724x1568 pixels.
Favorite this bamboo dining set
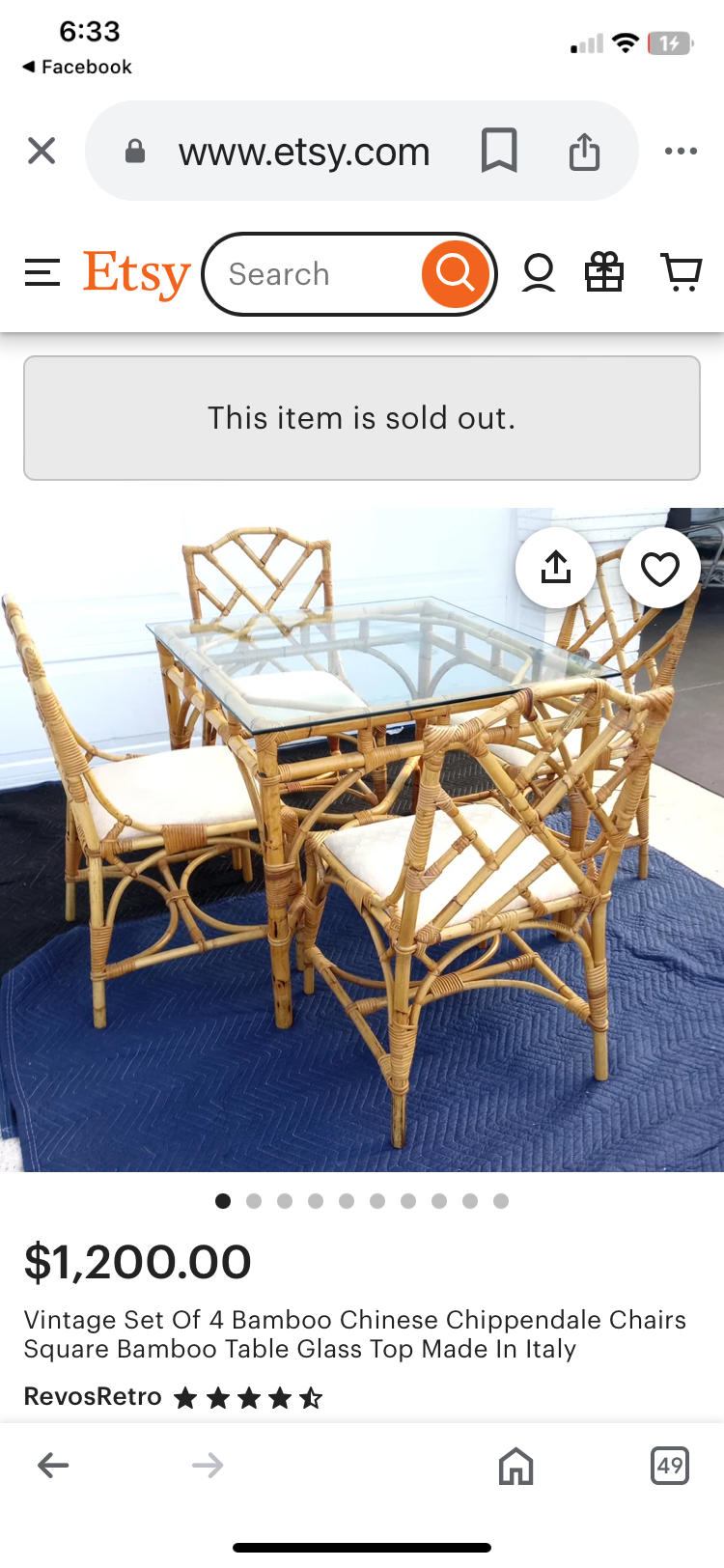point(660,568)
